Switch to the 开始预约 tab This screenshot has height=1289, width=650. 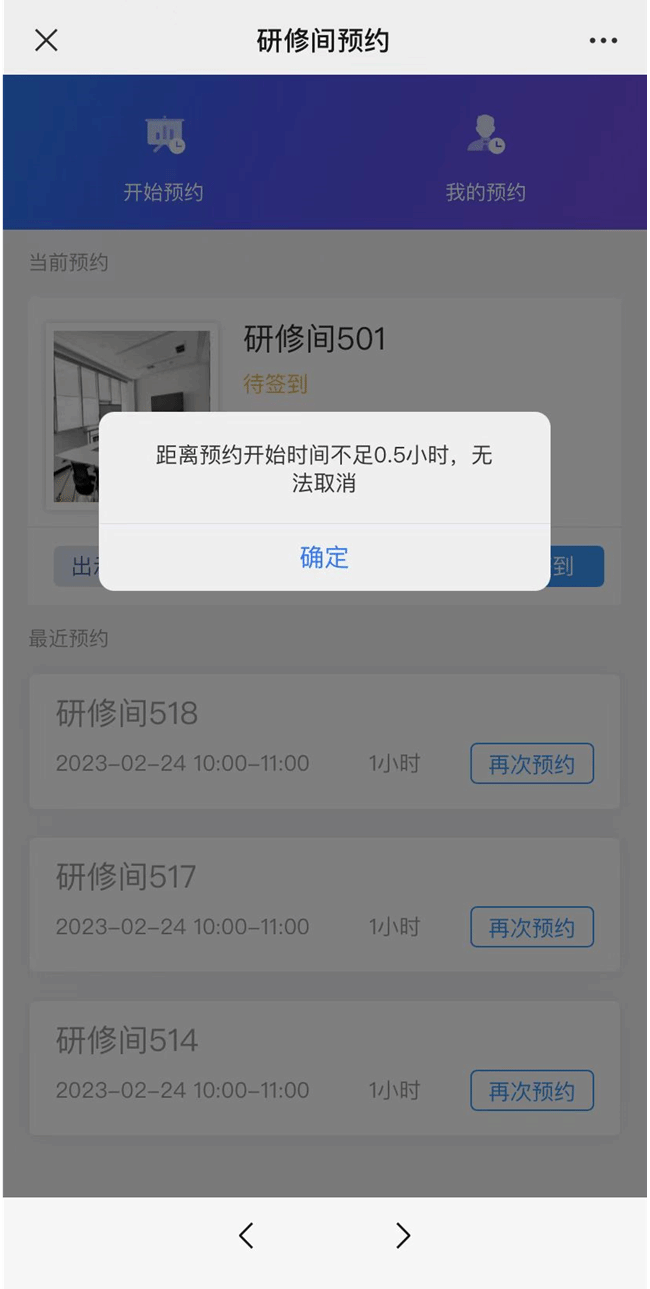tap(164, 160)
